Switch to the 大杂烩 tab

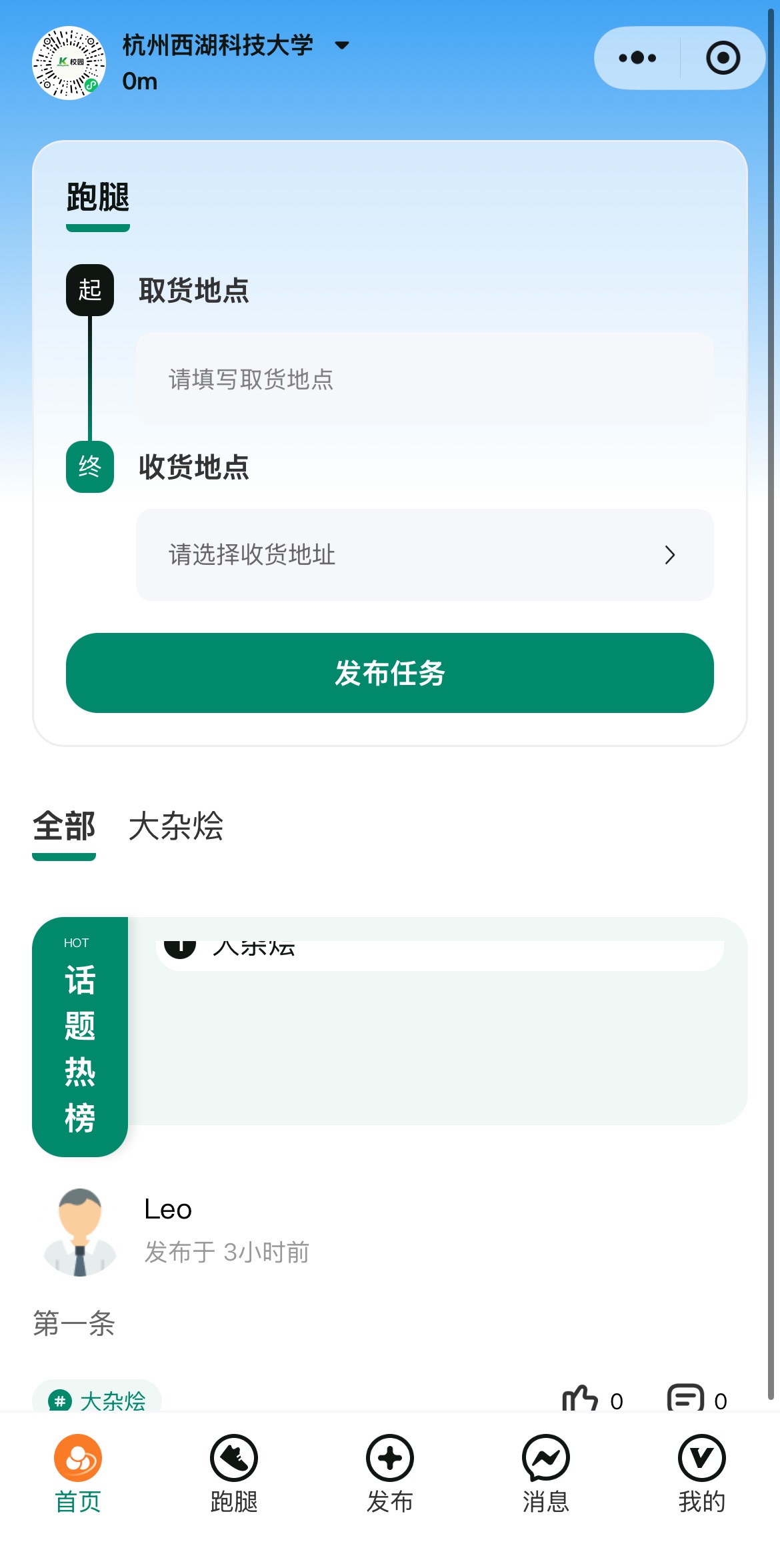(x=176, y=826)
